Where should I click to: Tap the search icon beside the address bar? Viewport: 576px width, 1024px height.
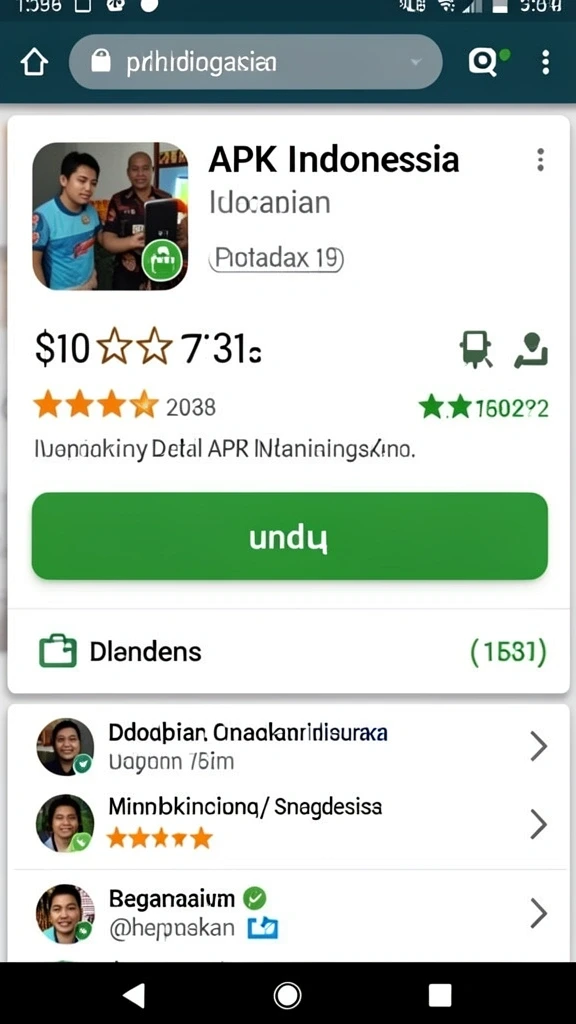[485, 62]
